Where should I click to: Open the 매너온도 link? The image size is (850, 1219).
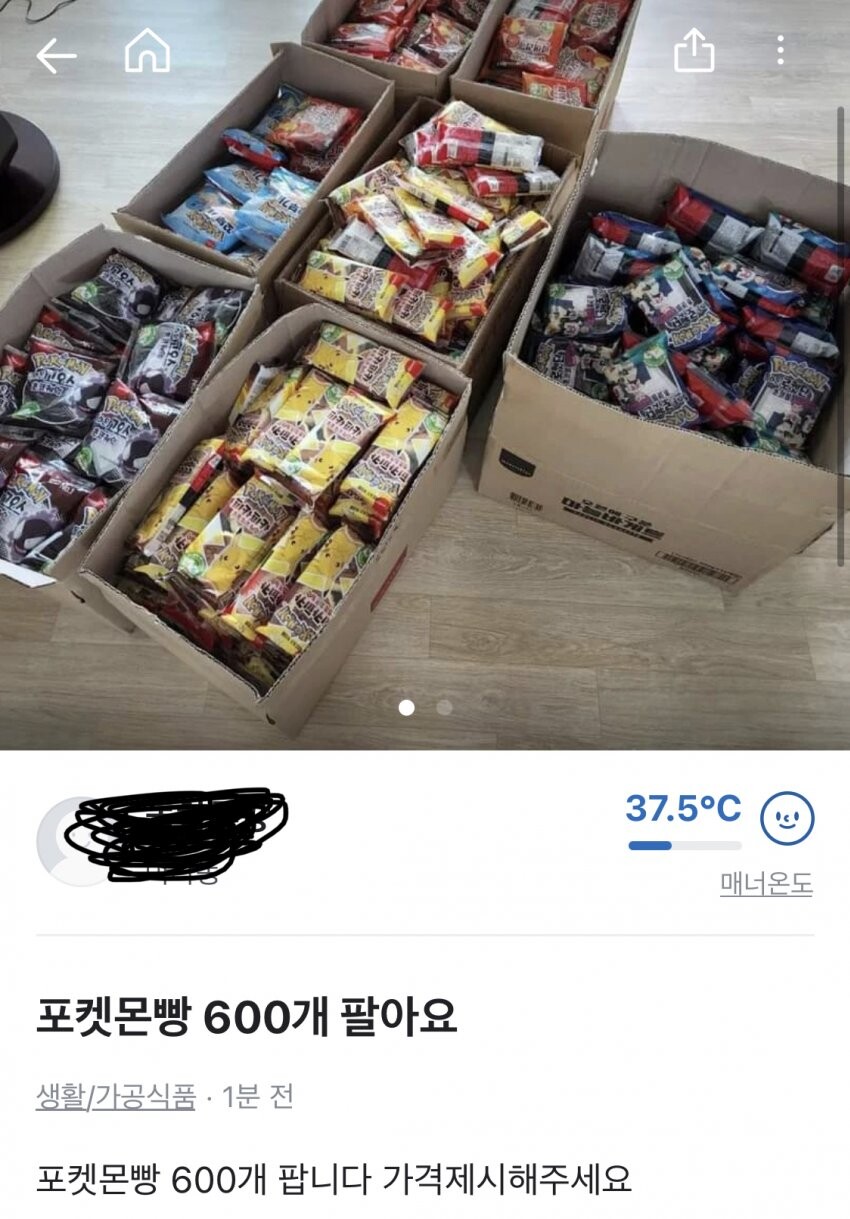766,883
